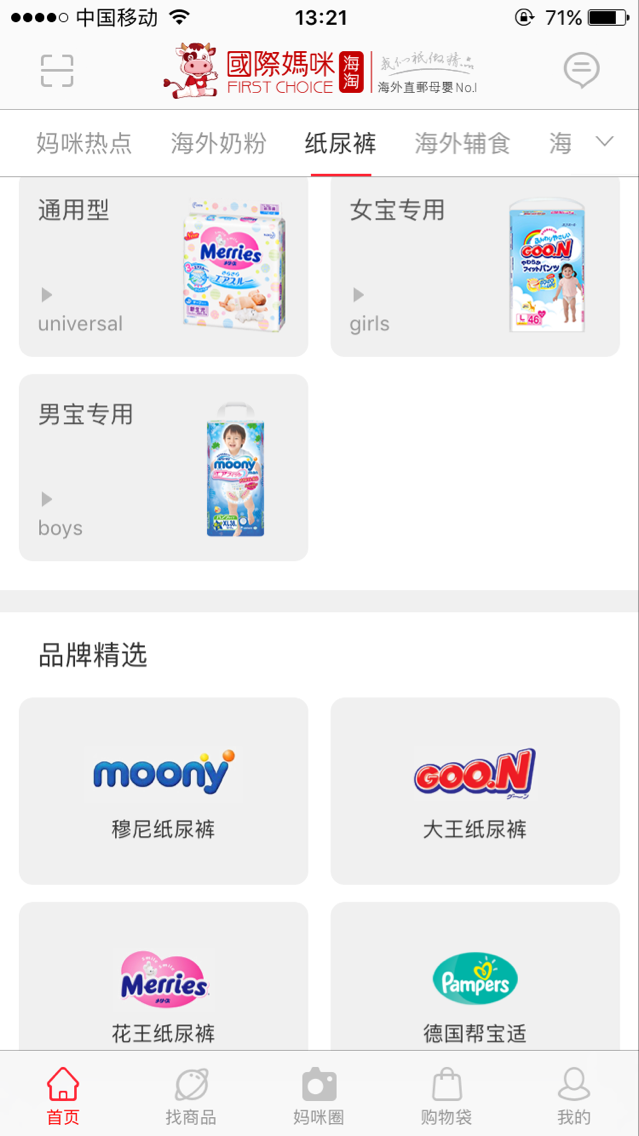Open the 男宝专用 boys diaper card
Viewport: 639px width, 1136px height.
pyautogui.click(x=163, y=468)
